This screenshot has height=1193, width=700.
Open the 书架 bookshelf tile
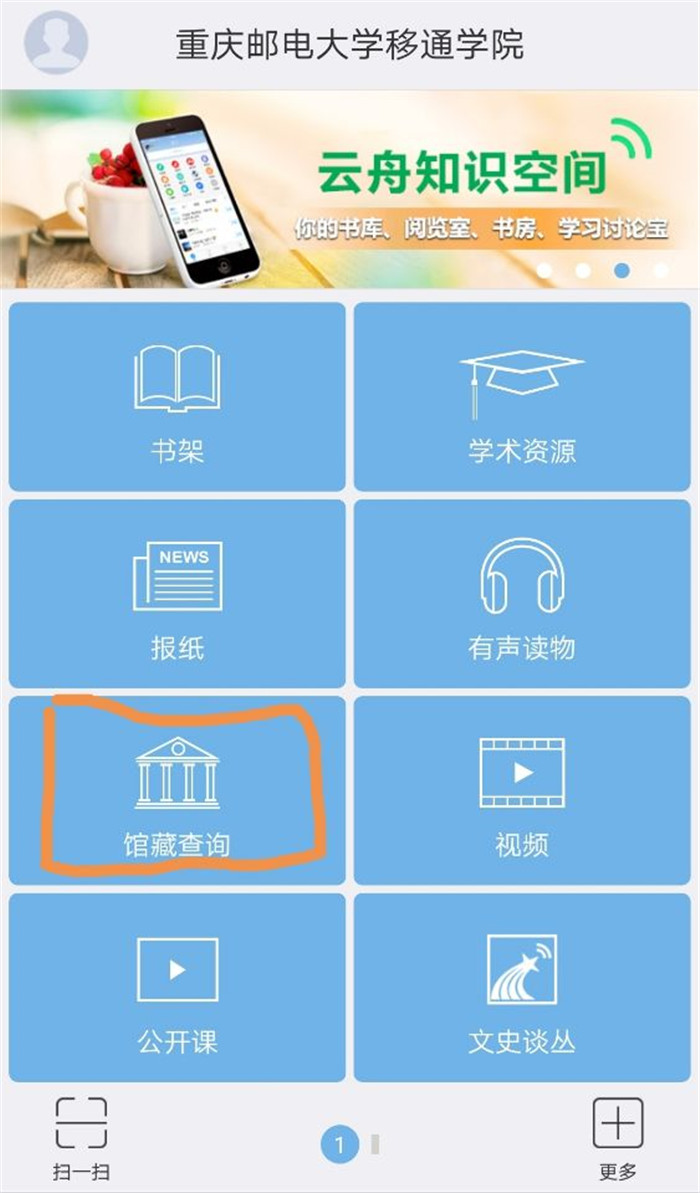point(177,397)
